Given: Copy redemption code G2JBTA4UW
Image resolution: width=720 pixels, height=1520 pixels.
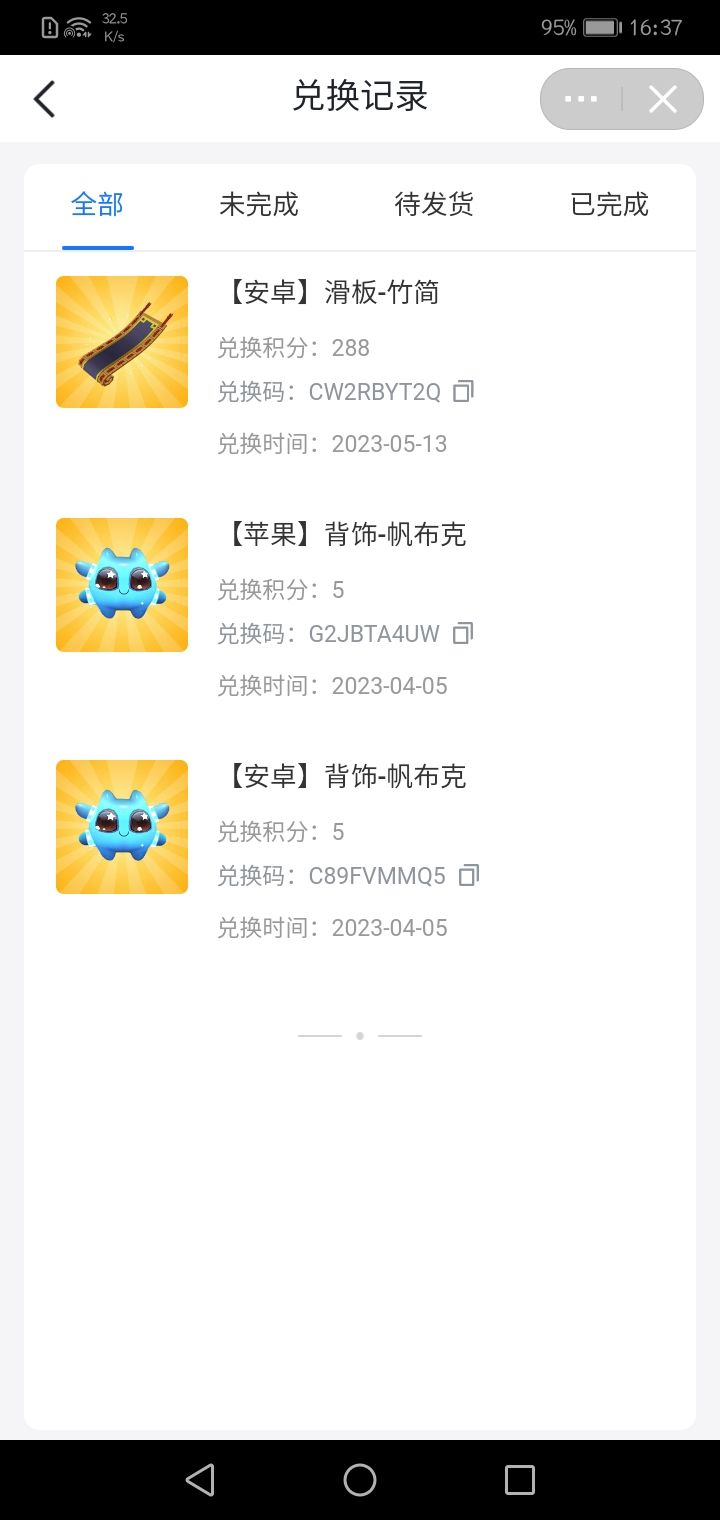Looking at the screenshot, I should [463, 634].
